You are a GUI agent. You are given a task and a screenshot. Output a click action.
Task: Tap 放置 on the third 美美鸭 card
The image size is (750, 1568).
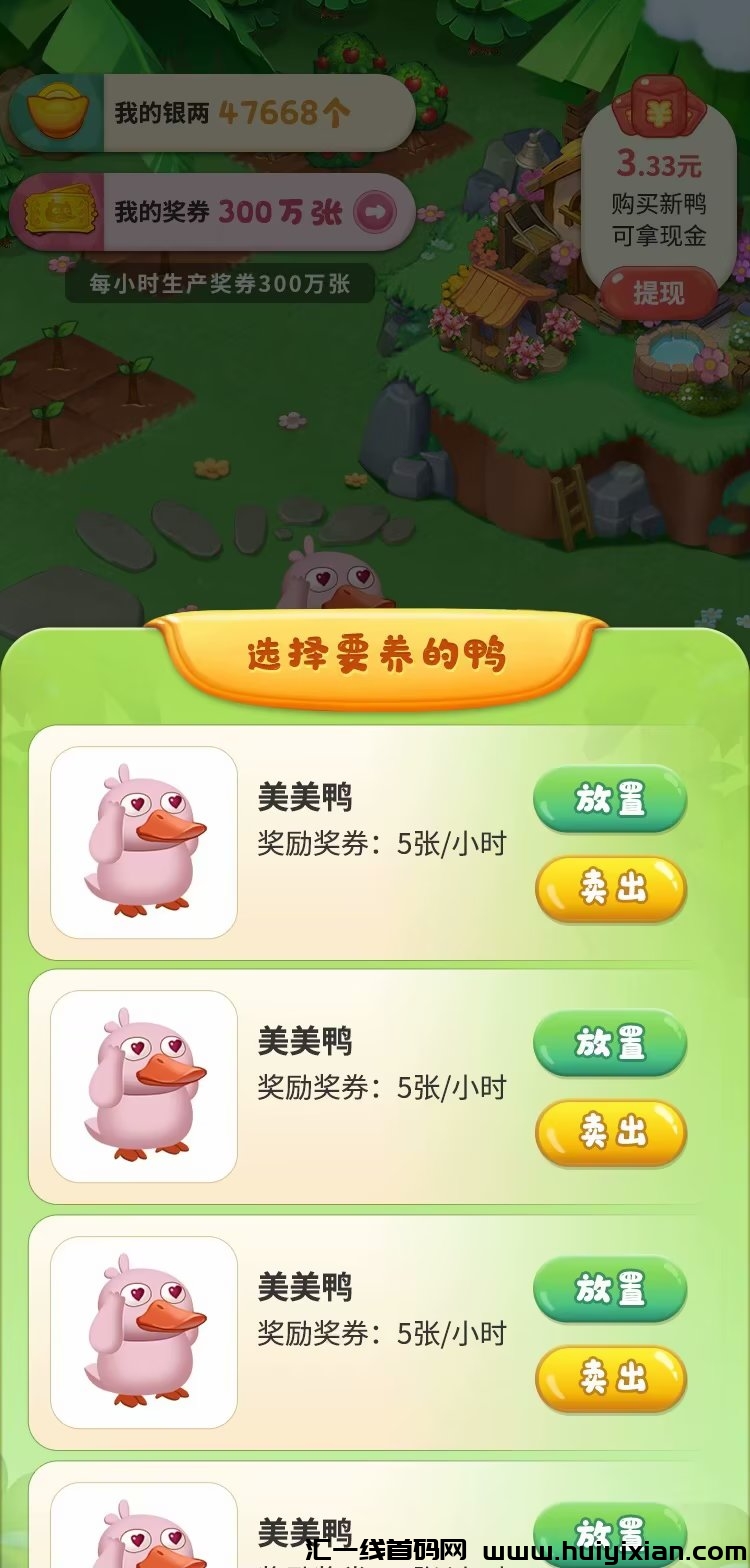(610, 1290)
